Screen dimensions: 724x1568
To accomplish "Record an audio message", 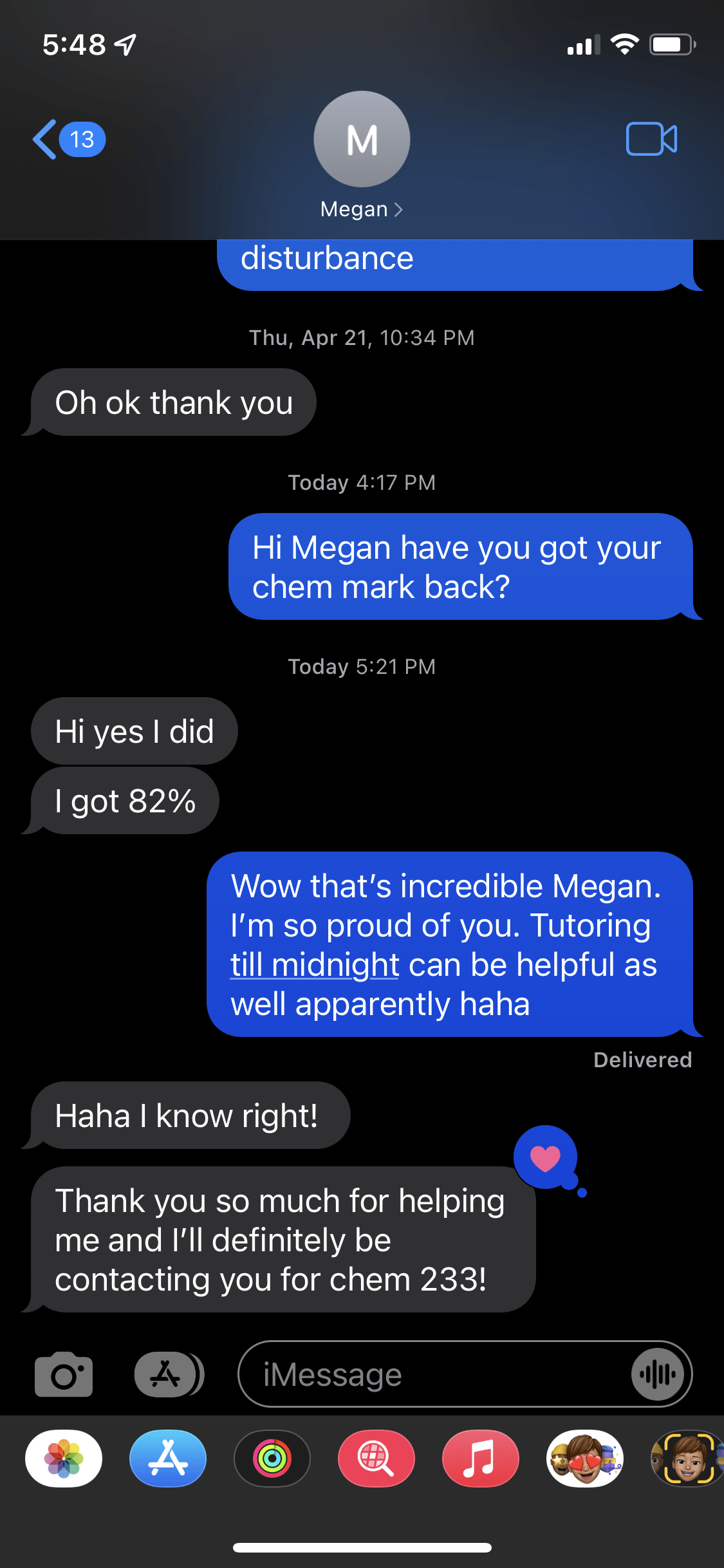I will 657,1374.
